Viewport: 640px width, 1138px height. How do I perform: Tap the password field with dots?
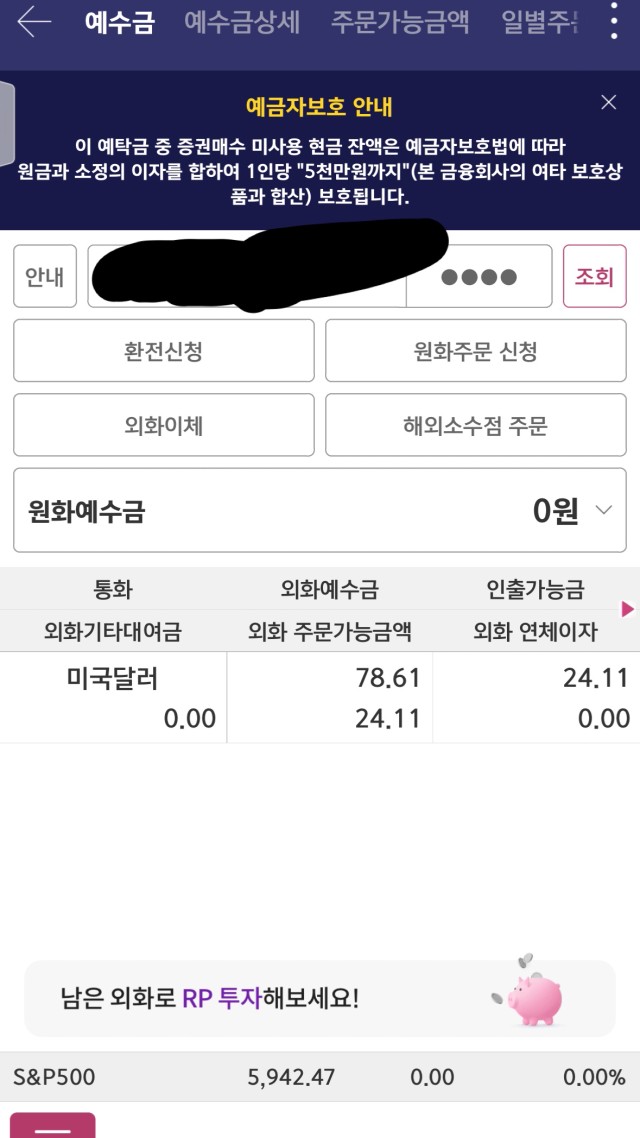pyautogui.click(x=479, y=277)
